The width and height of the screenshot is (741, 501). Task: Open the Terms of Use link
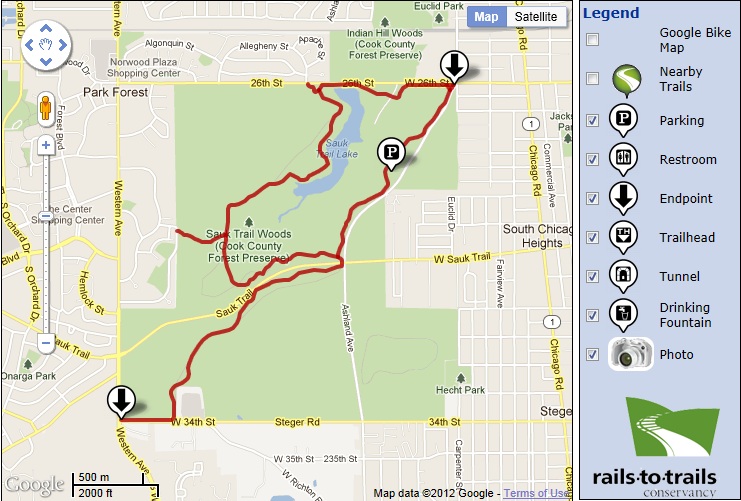[534, 493]
